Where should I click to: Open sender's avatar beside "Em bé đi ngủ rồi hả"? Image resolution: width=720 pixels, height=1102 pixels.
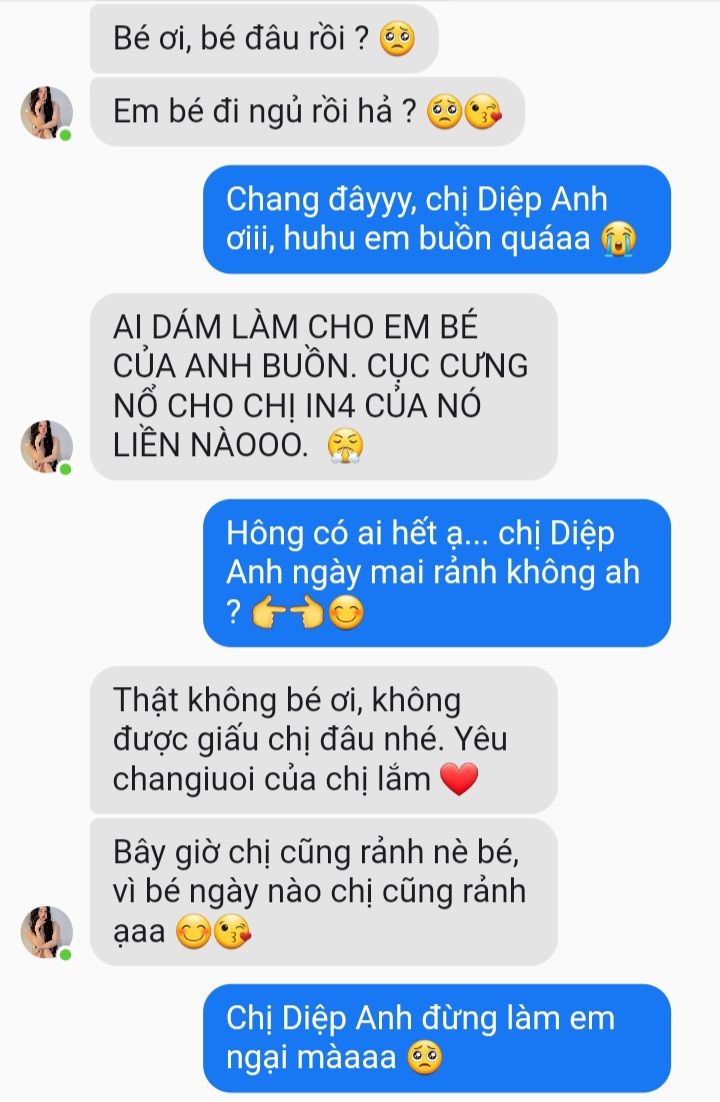(47, 112)
